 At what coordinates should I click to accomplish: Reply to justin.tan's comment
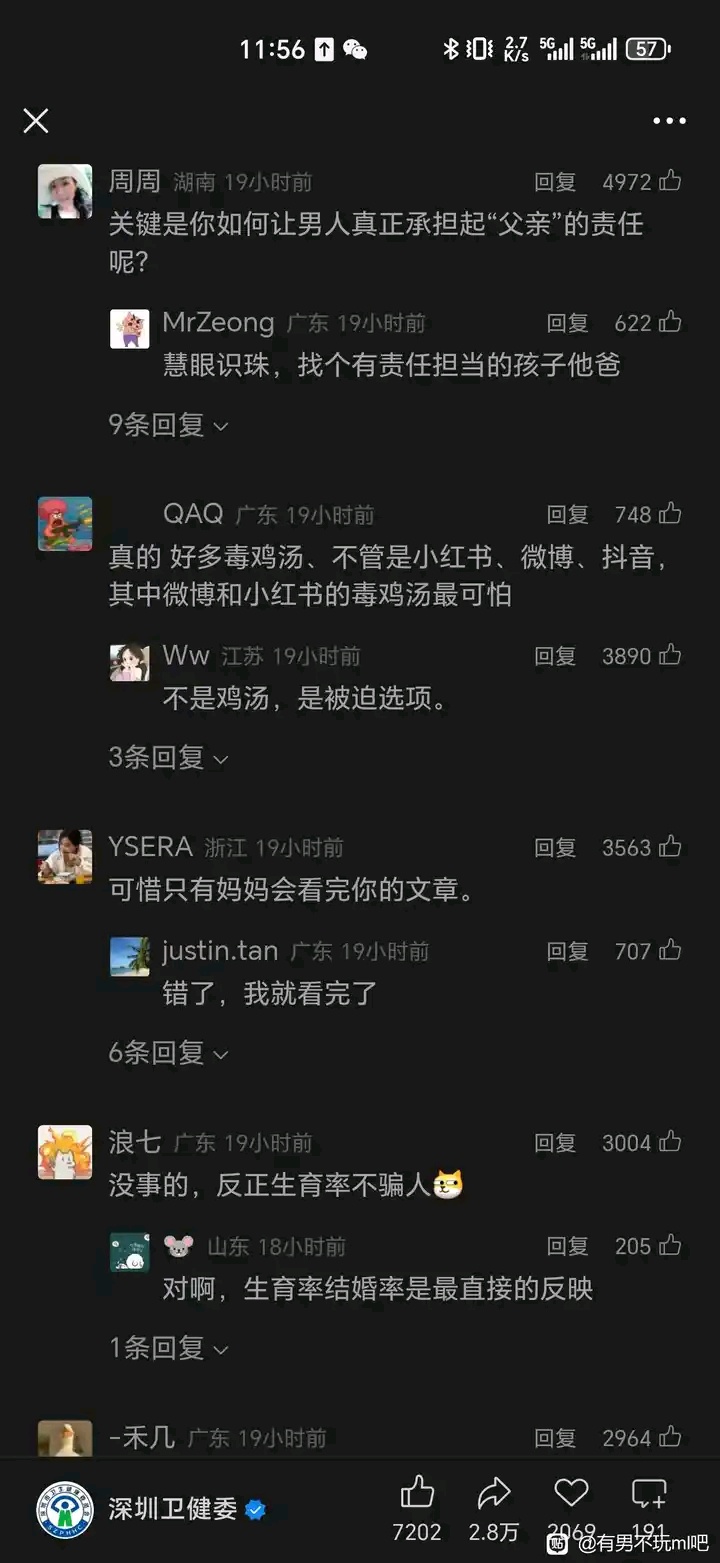pyautogui.click(x=567, y=951)
